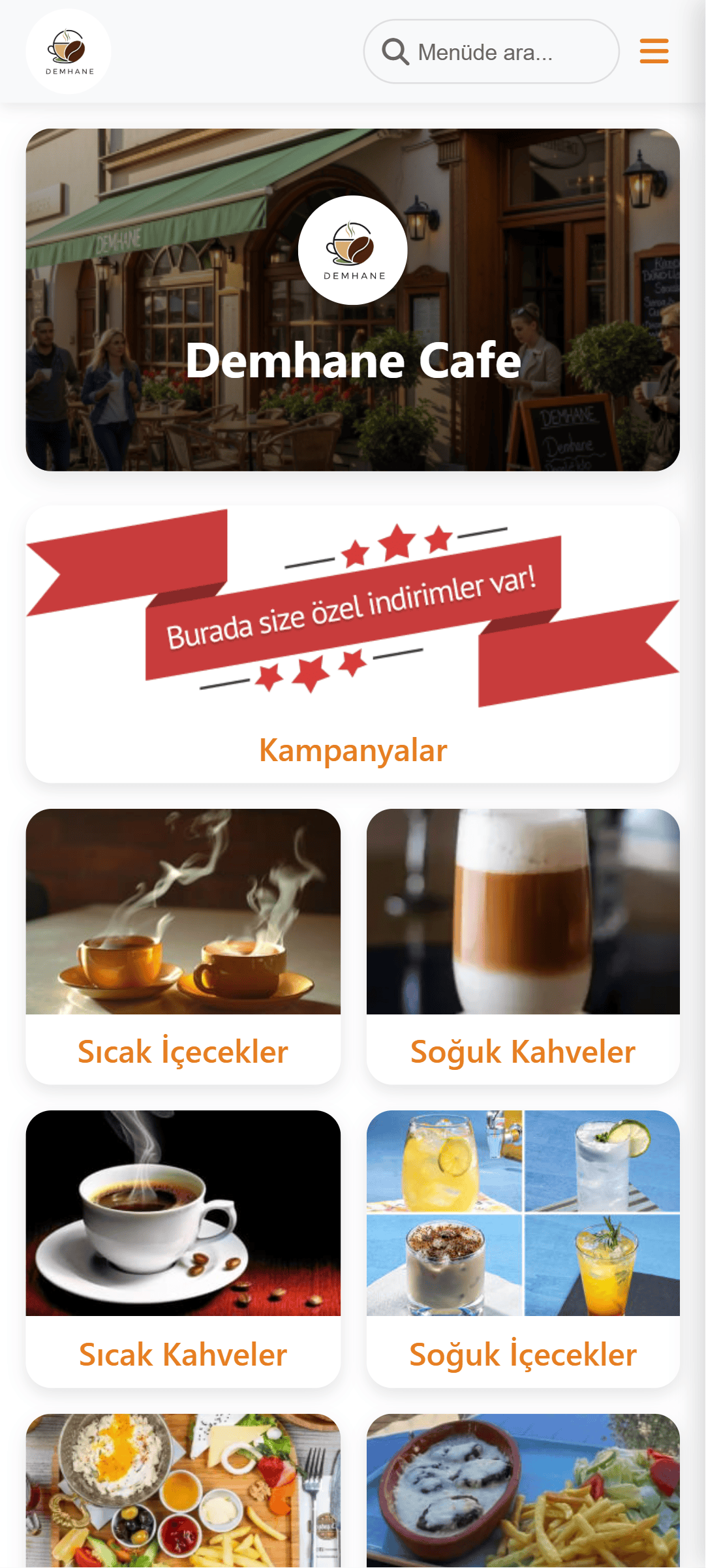Select the red discount ribbon graphic
706x1568 pixels.
coord(352,607)
